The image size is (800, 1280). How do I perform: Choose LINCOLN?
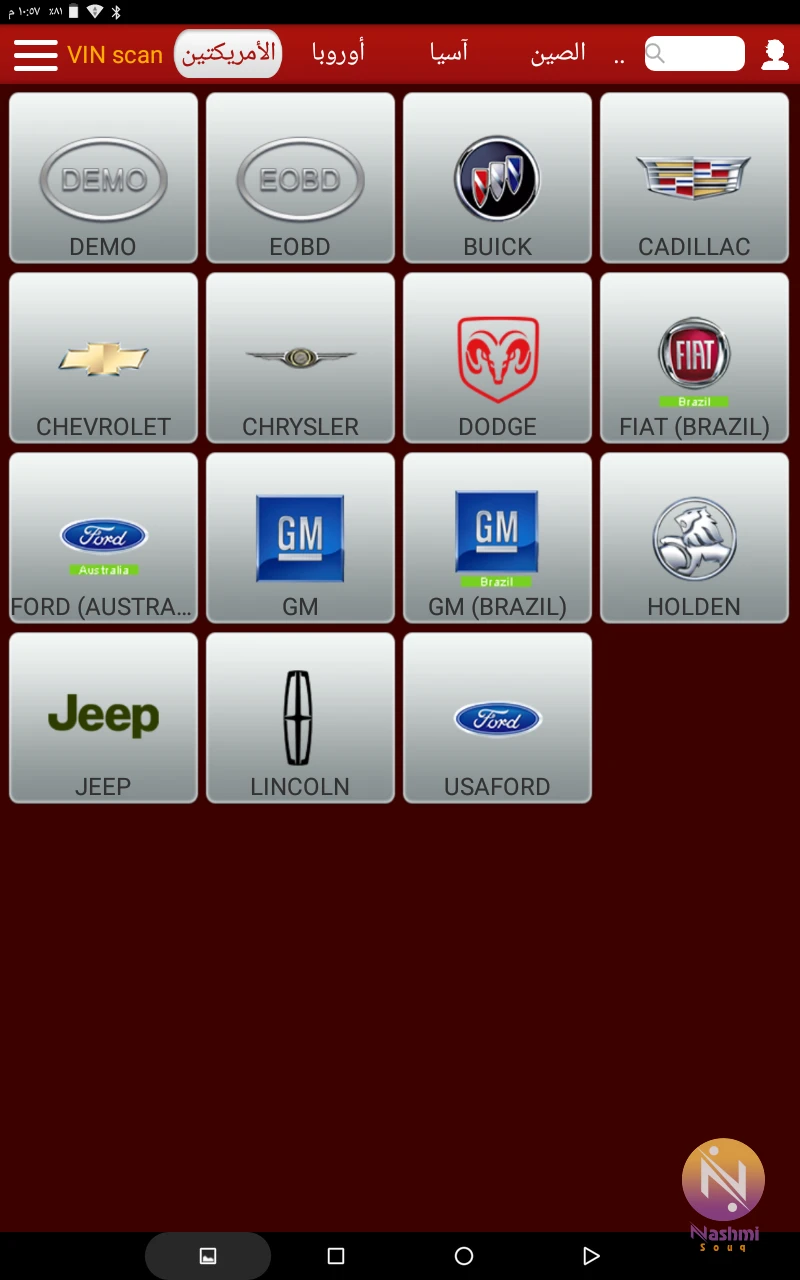(x=300, y=718)
